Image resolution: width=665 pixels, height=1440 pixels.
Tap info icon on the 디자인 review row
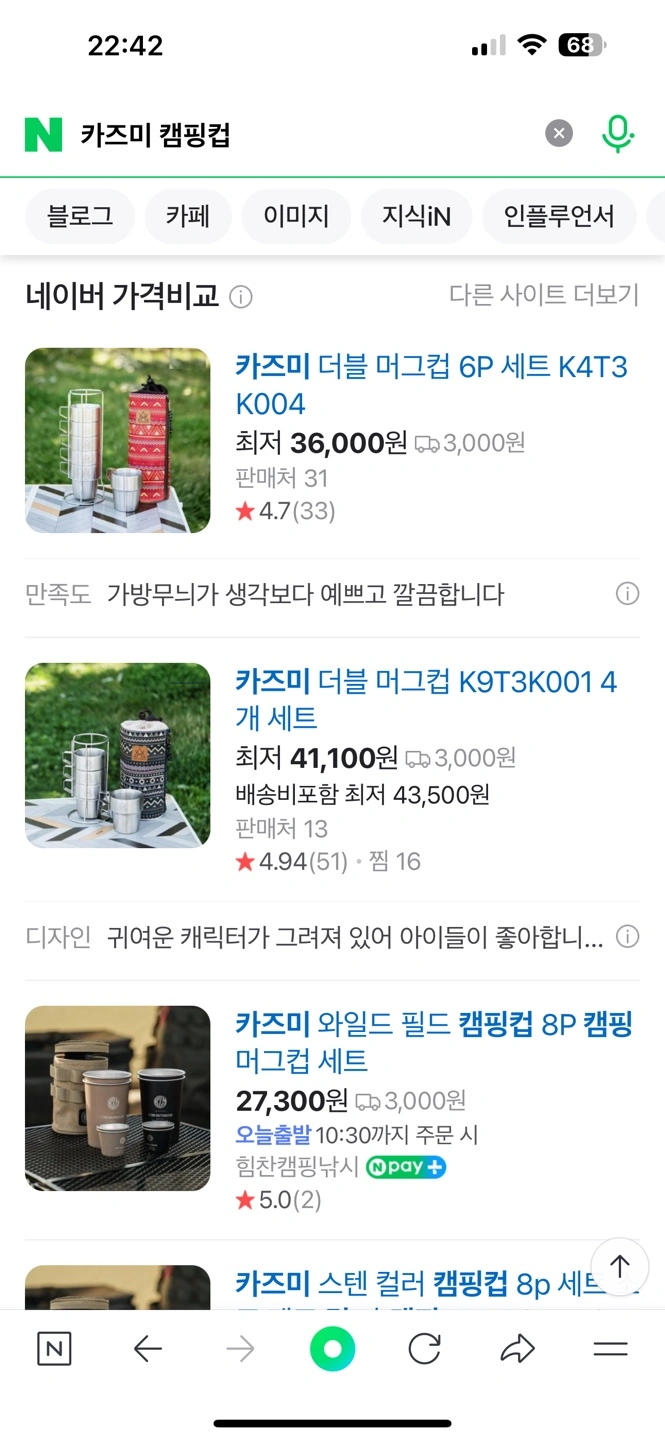[627, 937]
